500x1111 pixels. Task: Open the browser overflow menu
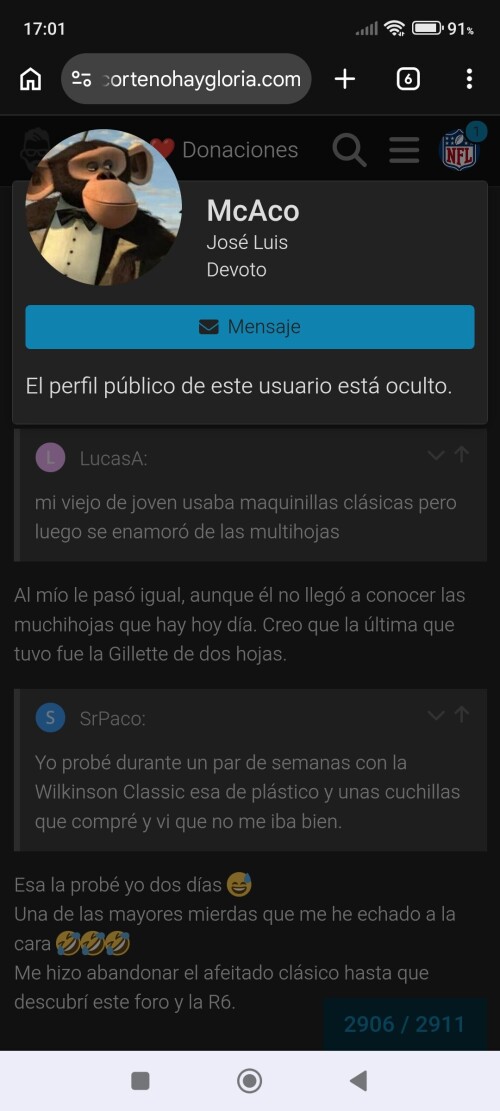pyautogui.click(x=469, y=79)
